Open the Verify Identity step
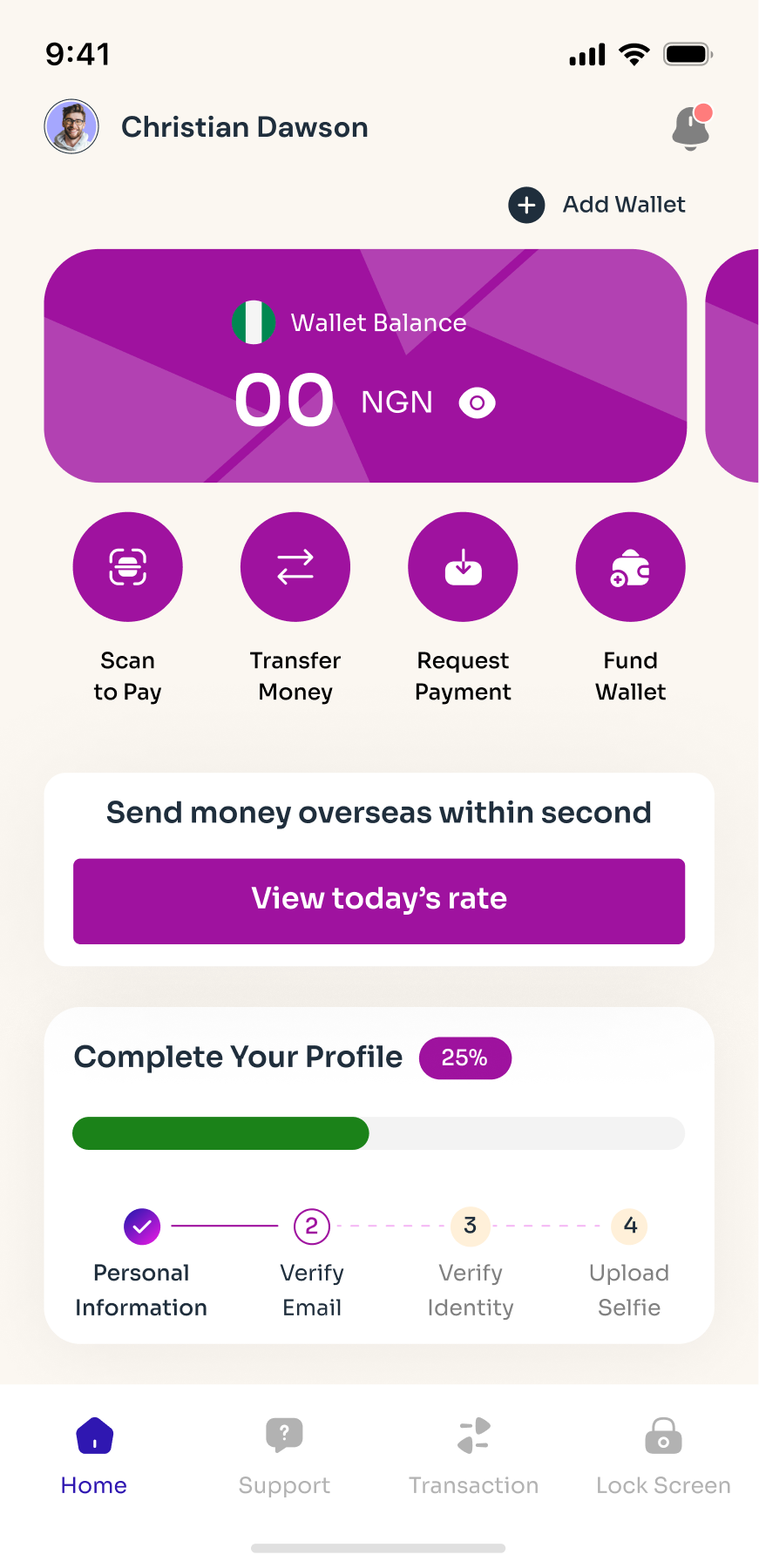Image resolution: width=759 pixels, height=1568 pixels. 471,1264
